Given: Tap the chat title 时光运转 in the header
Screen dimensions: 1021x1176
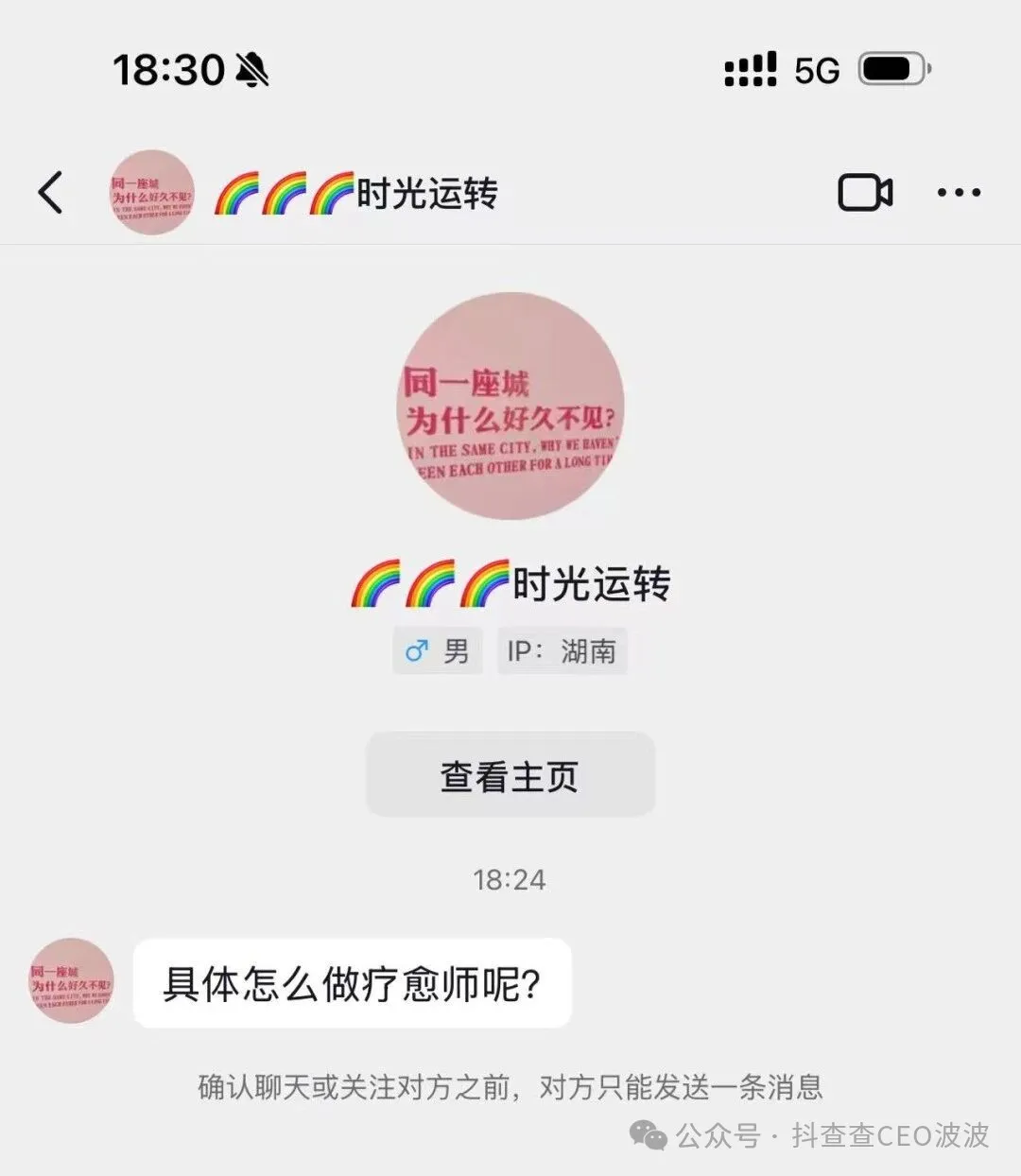Looking at the screenshot, I should coord(427,192).
